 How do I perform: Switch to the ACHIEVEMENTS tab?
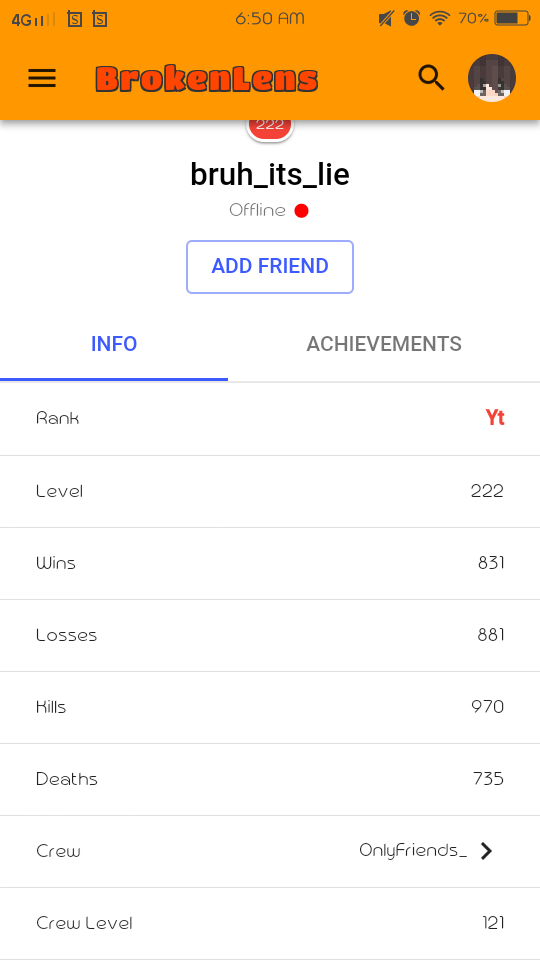[x=384, y=344]
